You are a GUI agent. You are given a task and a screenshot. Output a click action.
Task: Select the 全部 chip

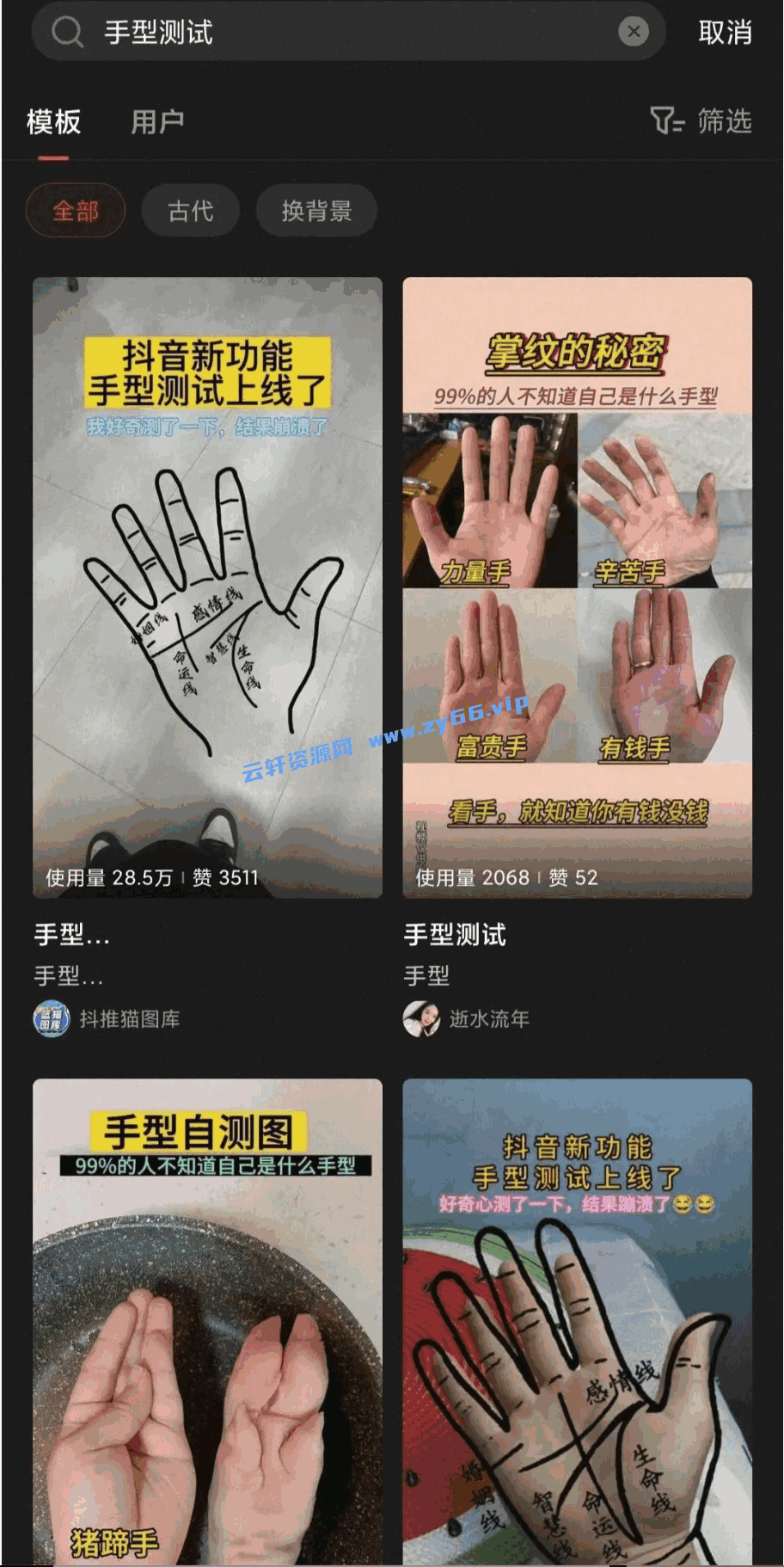tap(76, 211)
